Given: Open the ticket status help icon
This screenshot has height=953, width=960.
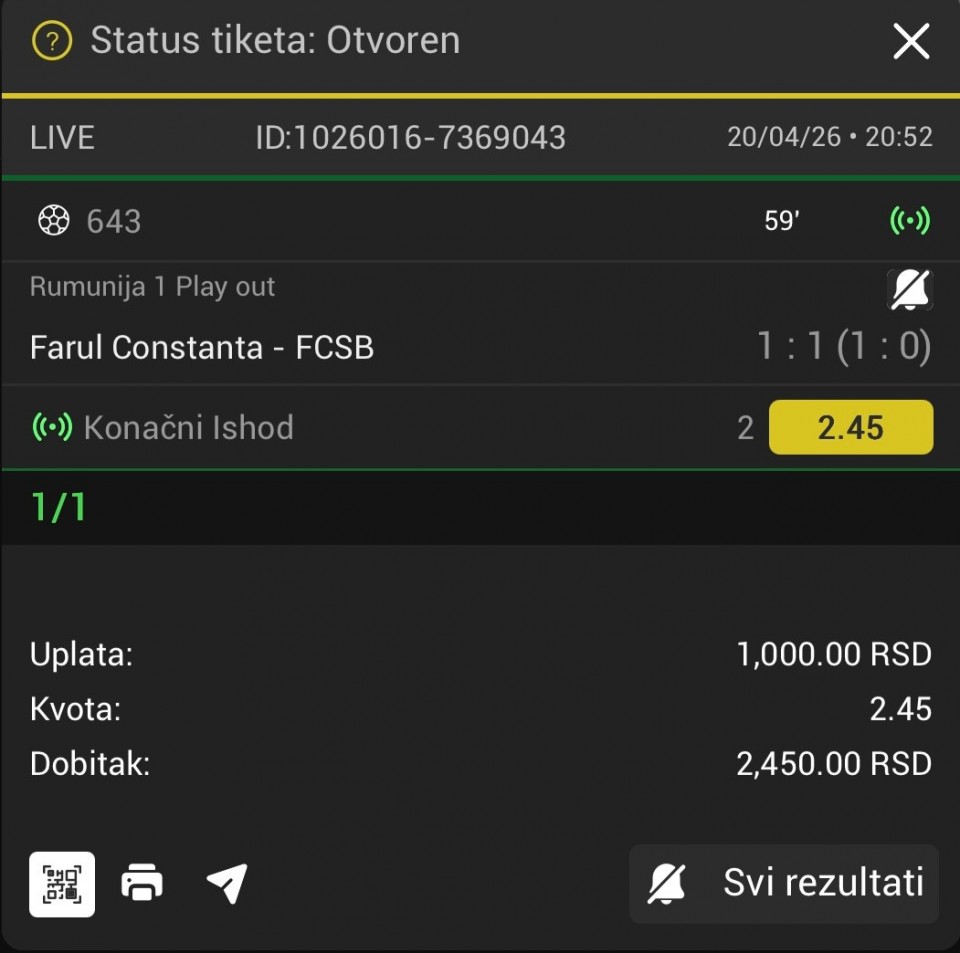Looking at the screenshot, I should click(52, 41).
